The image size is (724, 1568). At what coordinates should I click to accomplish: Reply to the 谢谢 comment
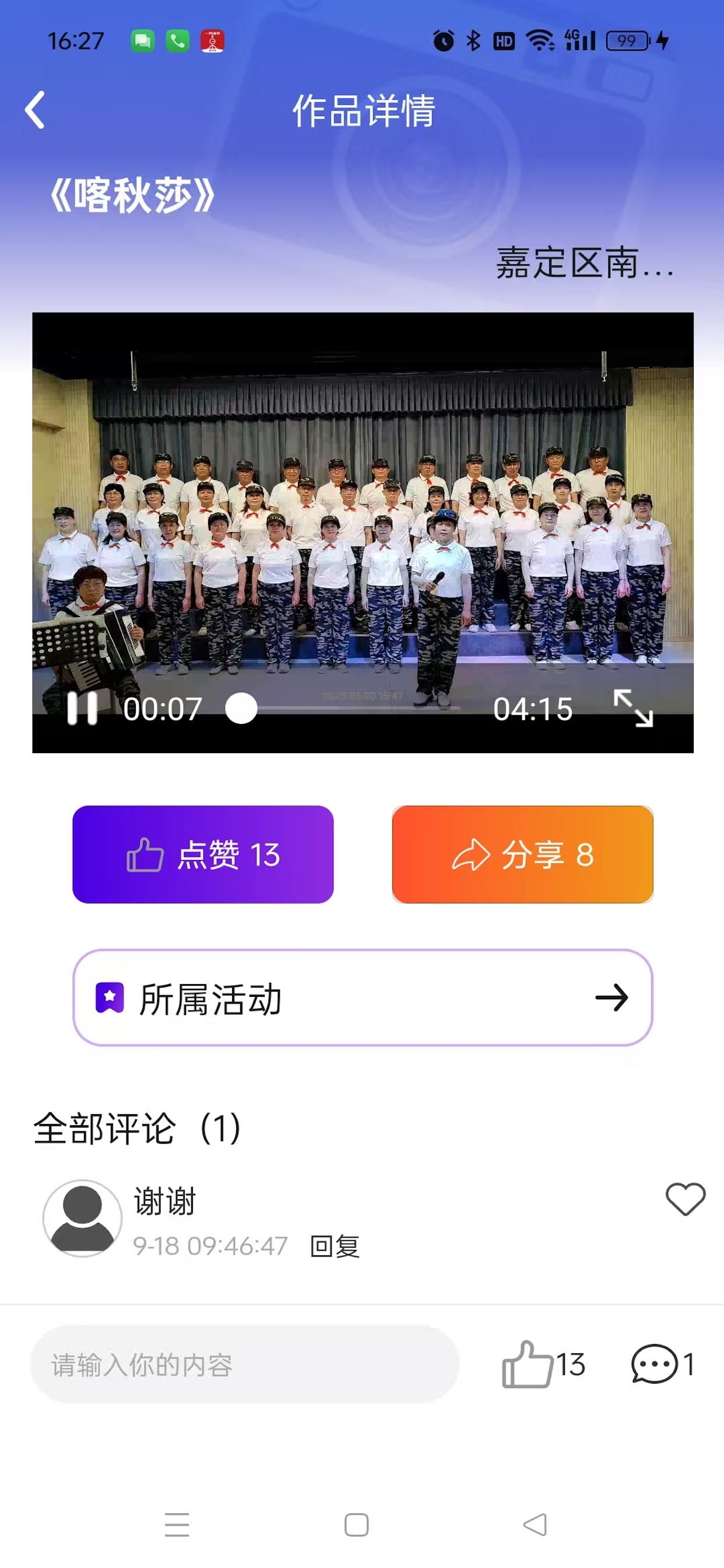pos(335,1246)
